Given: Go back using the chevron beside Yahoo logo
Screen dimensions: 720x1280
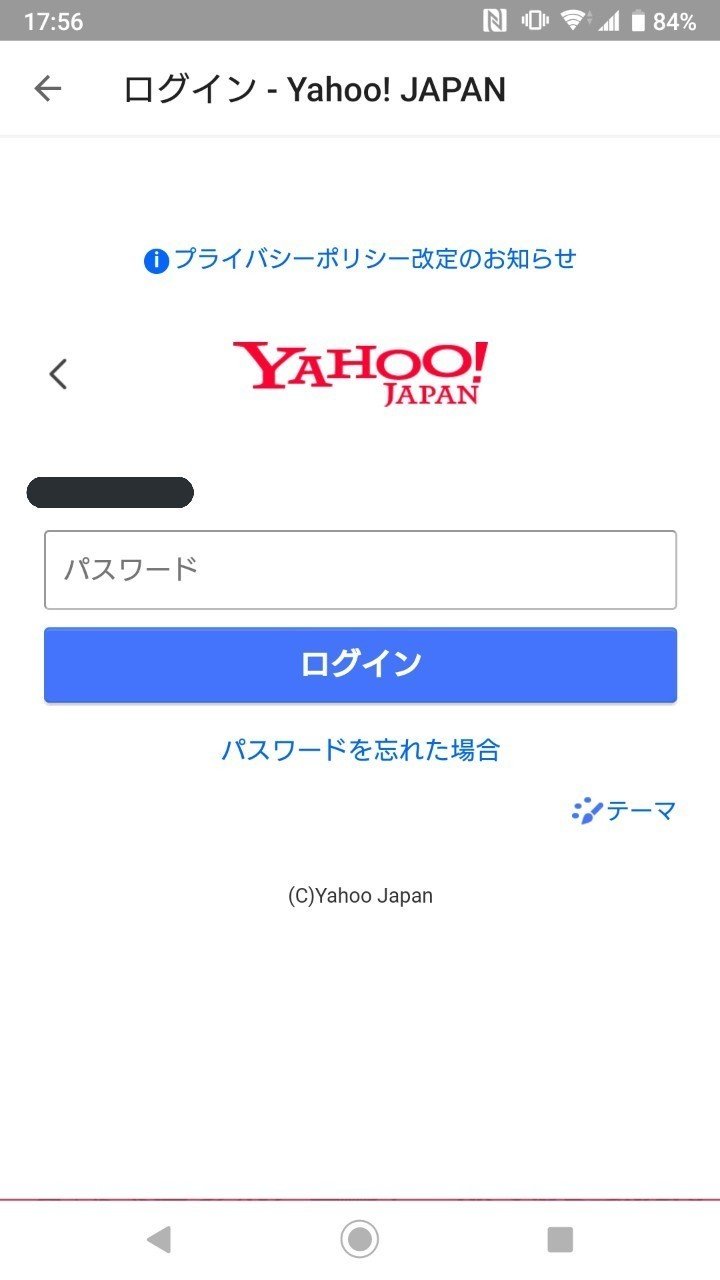Looking at the screenshot, I should 58,374.
